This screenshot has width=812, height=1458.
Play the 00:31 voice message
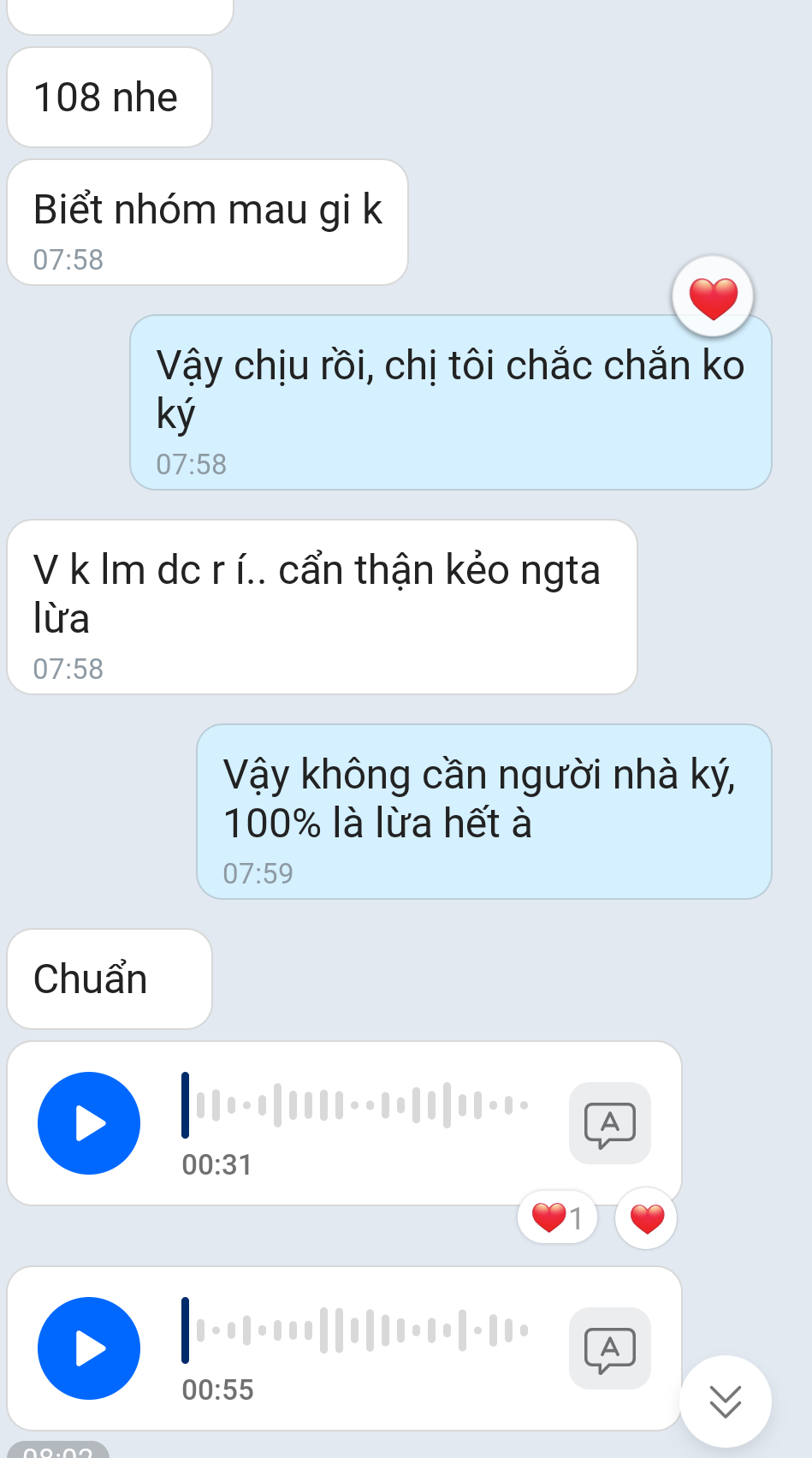89,1122
